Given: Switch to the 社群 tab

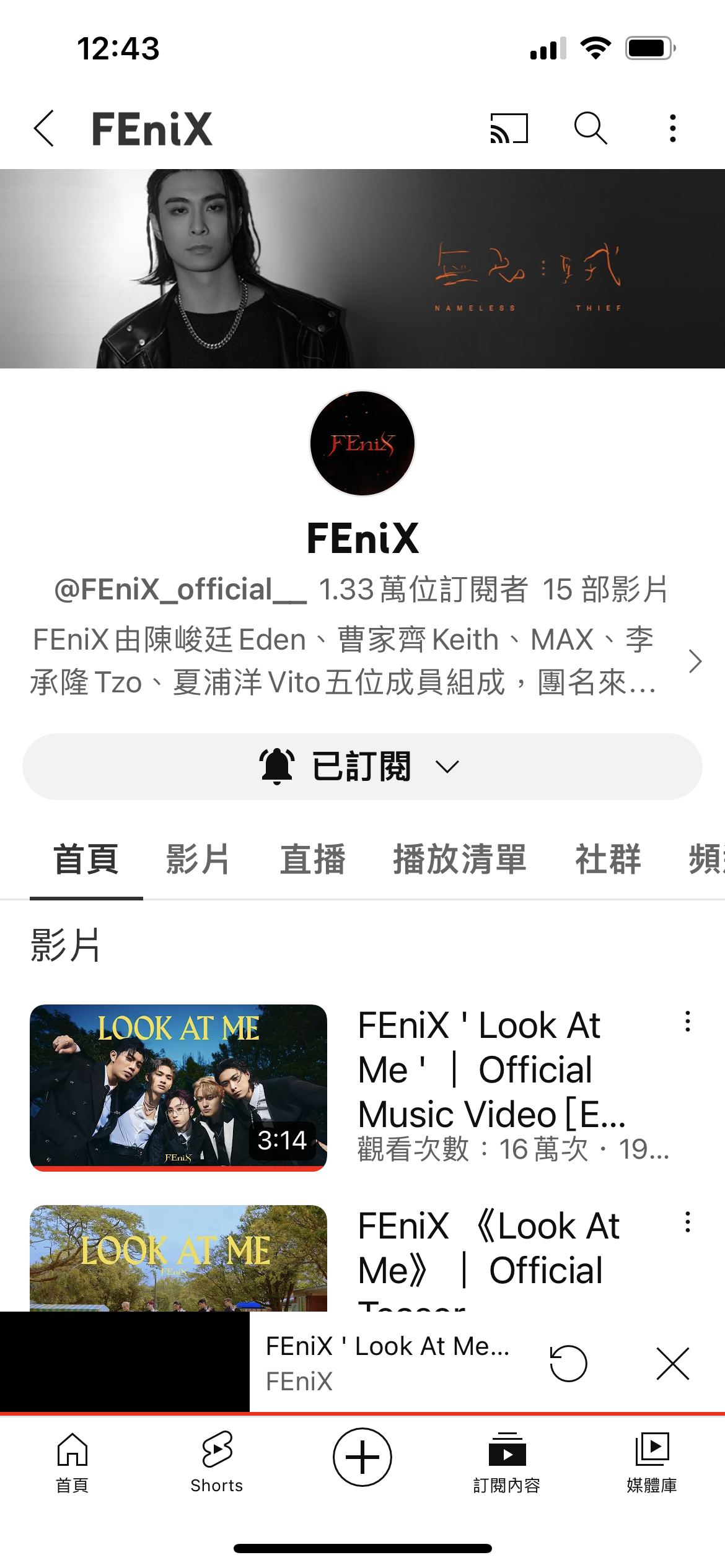Looking at the screenshot, I should (608, 859).
